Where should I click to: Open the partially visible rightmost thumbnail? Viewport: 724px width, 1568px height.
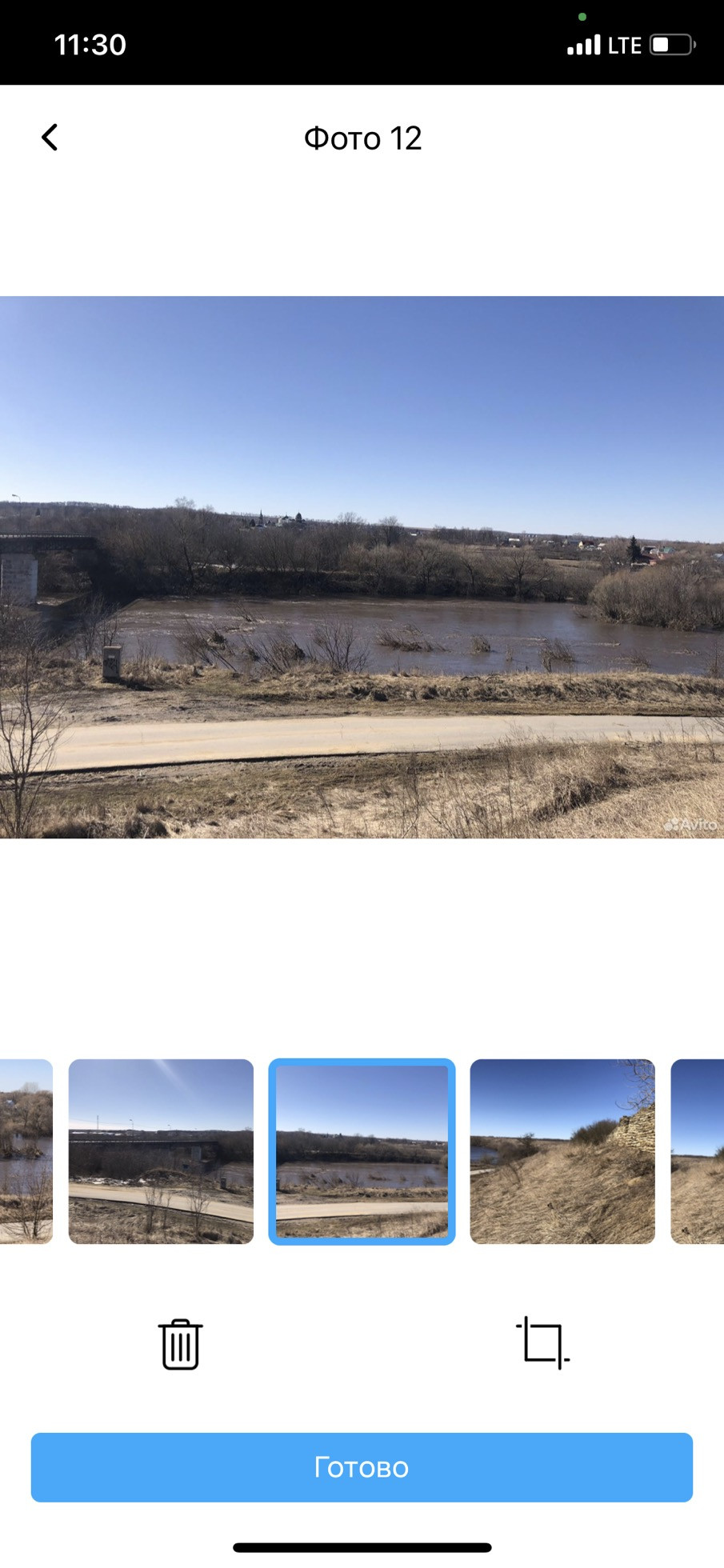click(x=698, y=1151)
